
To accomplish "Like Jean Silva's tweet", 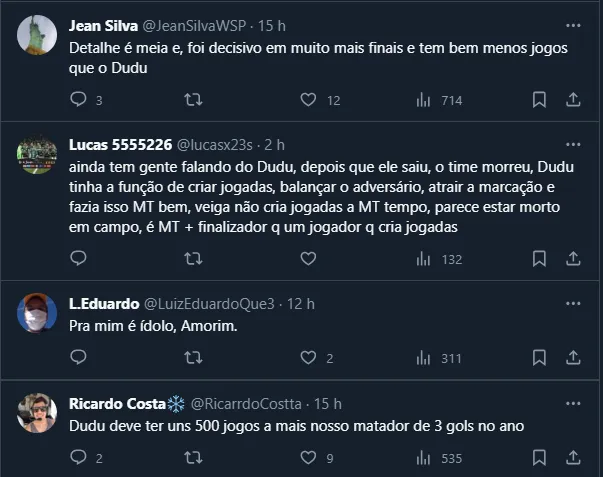I will [x=309, y=100].
